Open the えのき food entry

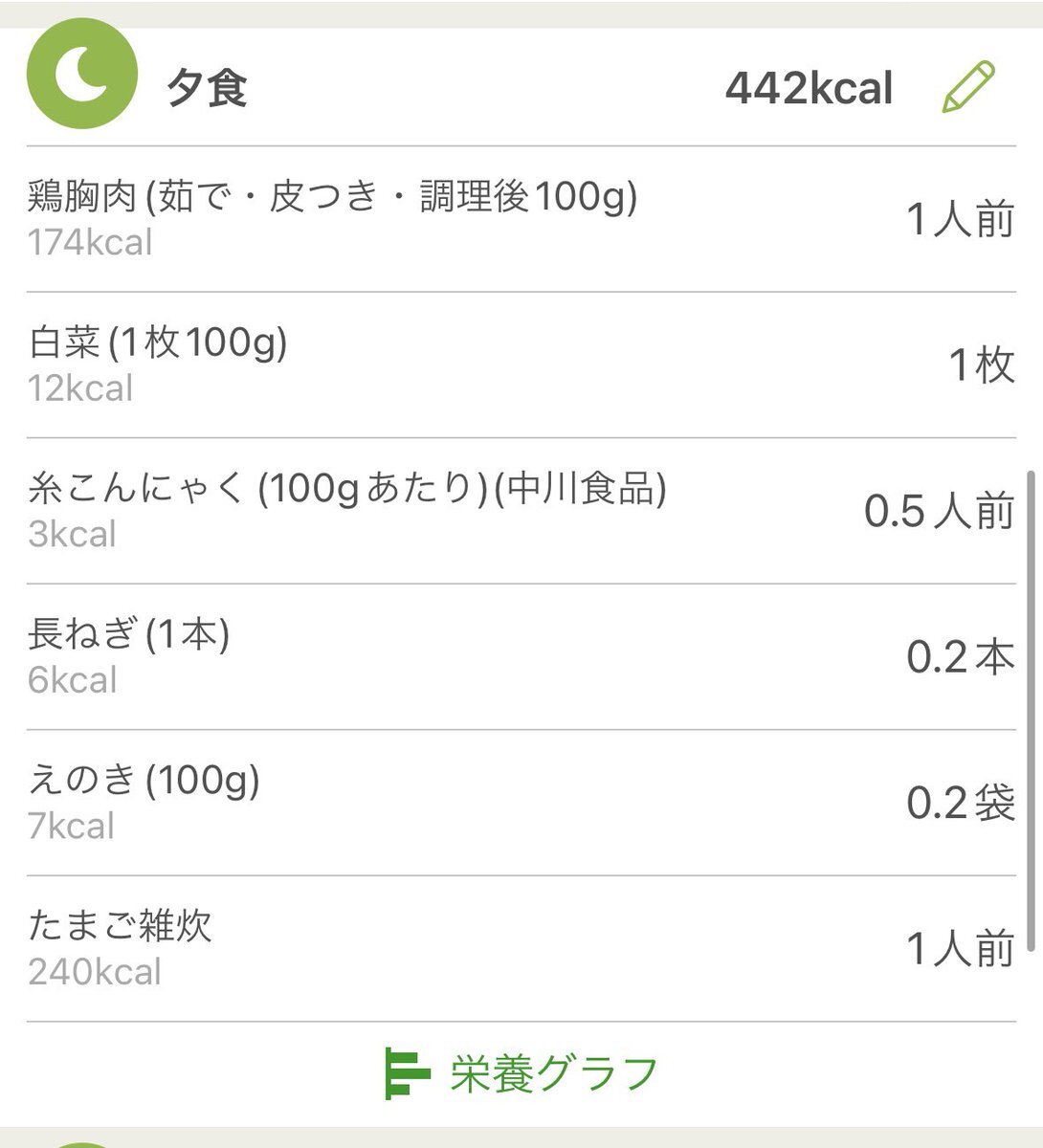click(x=521, y=803)
